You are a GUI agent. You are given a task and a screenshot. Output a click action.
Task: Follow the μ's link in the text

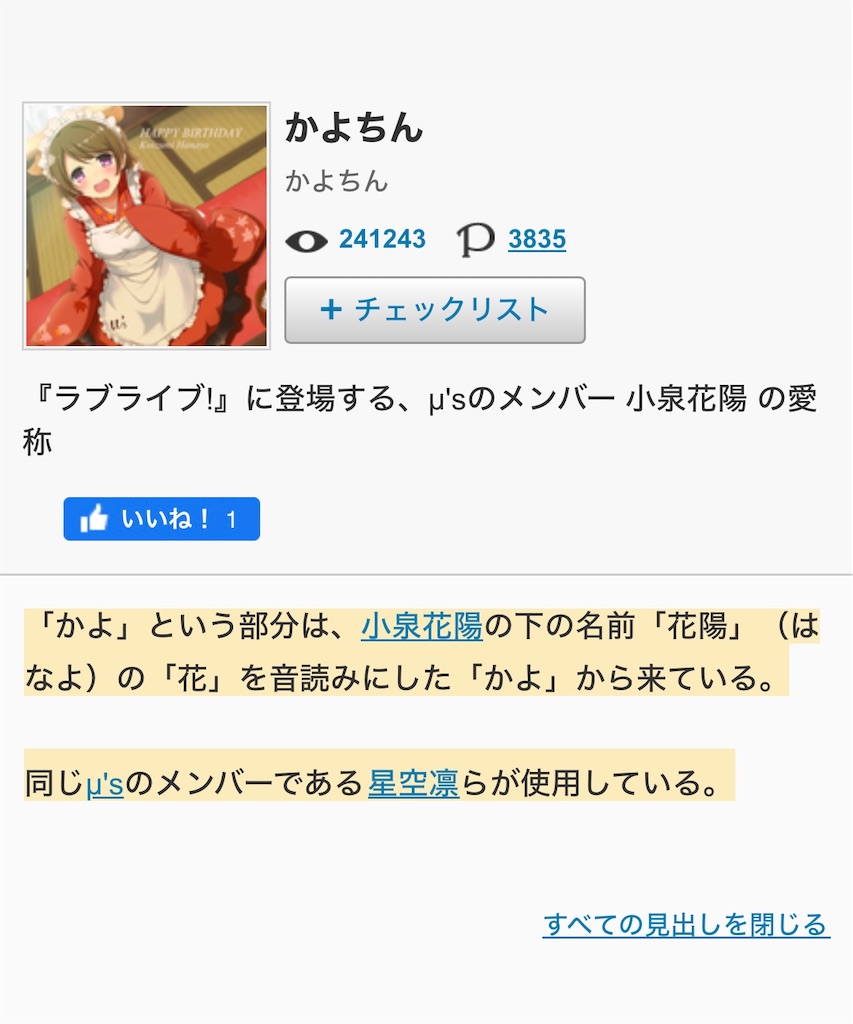pos(105,783)
